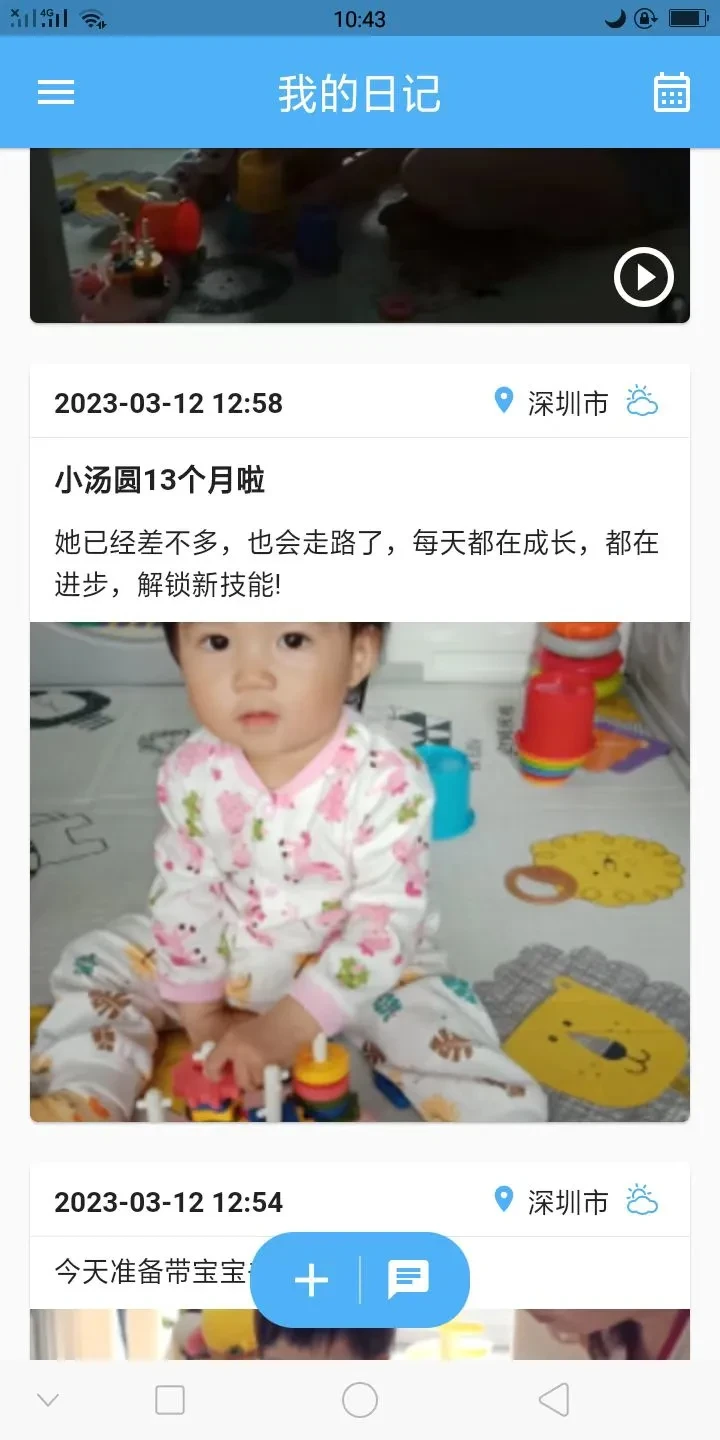This screenshot has width=720, height=1440.
Task: Tap the message icon on floating button
Action: 408,1280
